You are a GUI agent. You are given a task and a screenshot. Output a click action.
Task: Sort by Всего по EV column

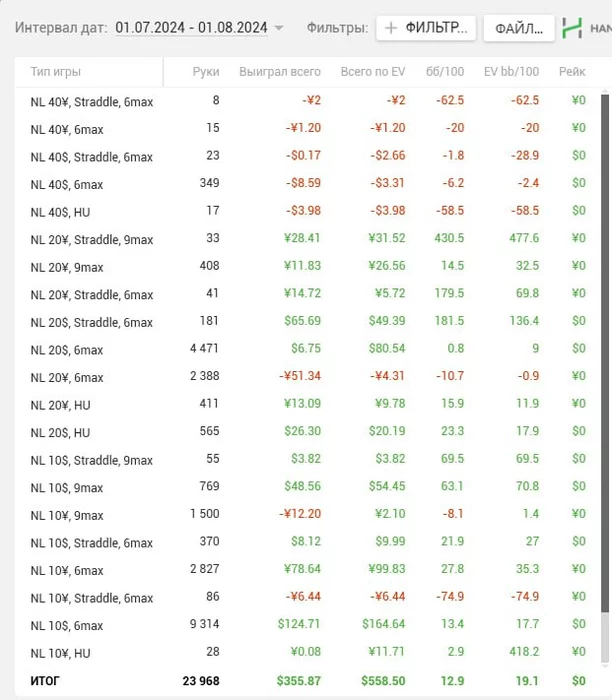pyautogui.click(x=373, y=72)
